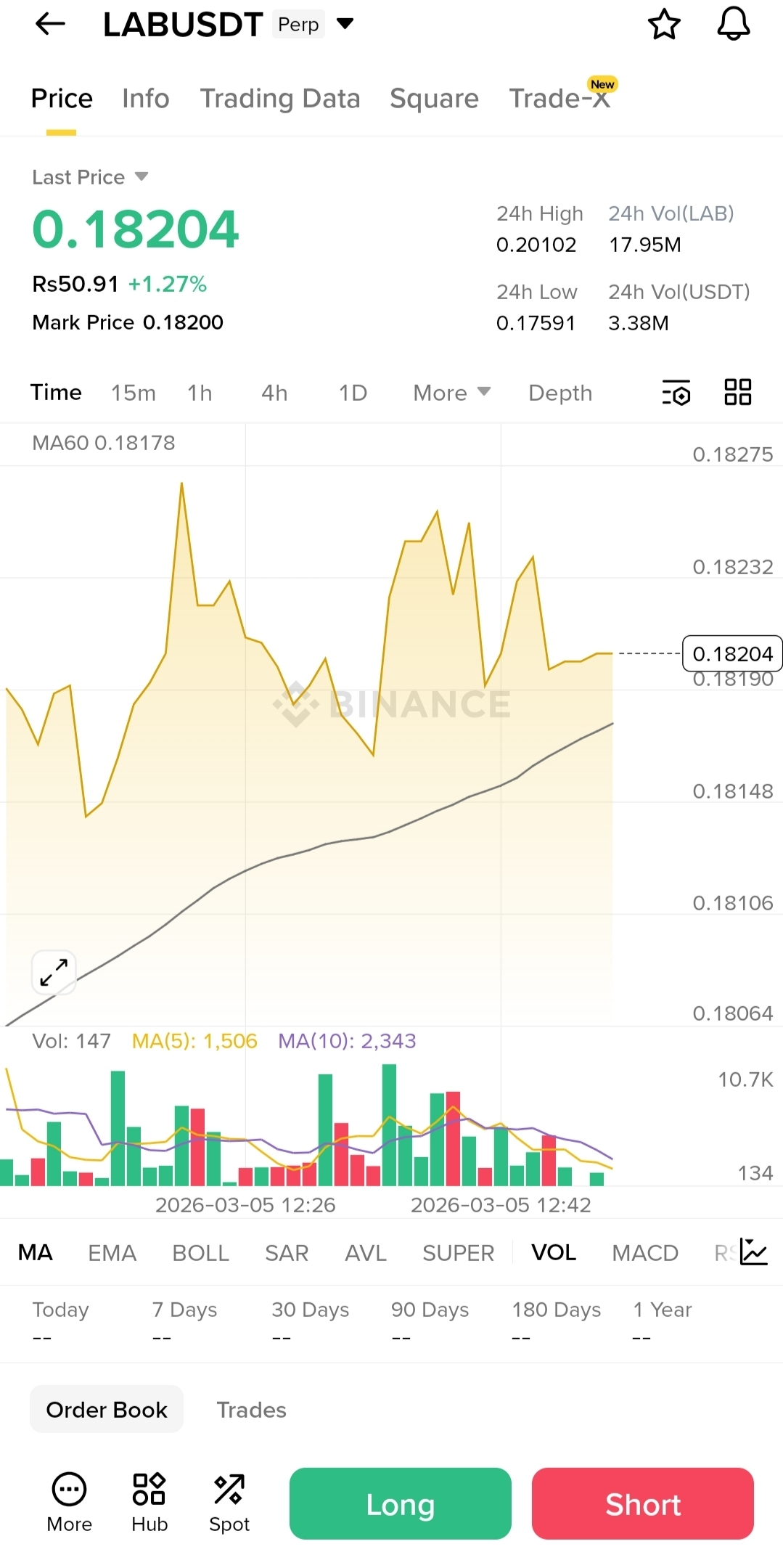This screenshot has width=783, height=1568.
Task: Open the LABUSDT pair selector dropdown
Action: pos(345,24)
